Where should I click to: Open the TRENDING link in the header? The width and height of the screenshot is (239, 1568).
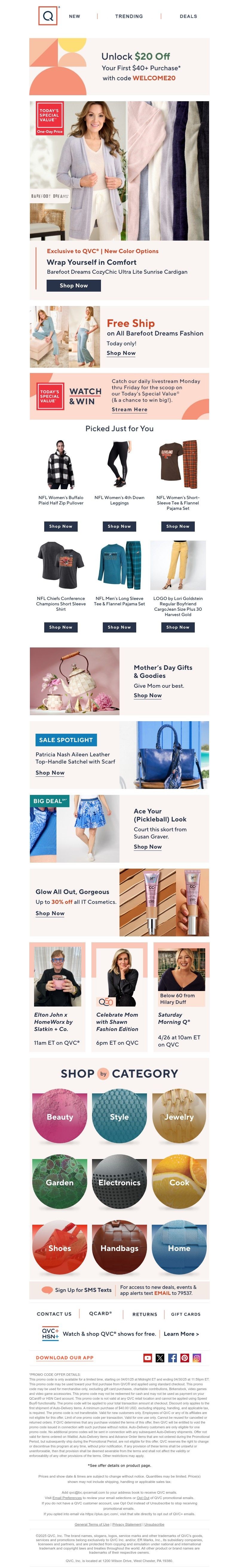pyautogui.click(x=129, y=16)
